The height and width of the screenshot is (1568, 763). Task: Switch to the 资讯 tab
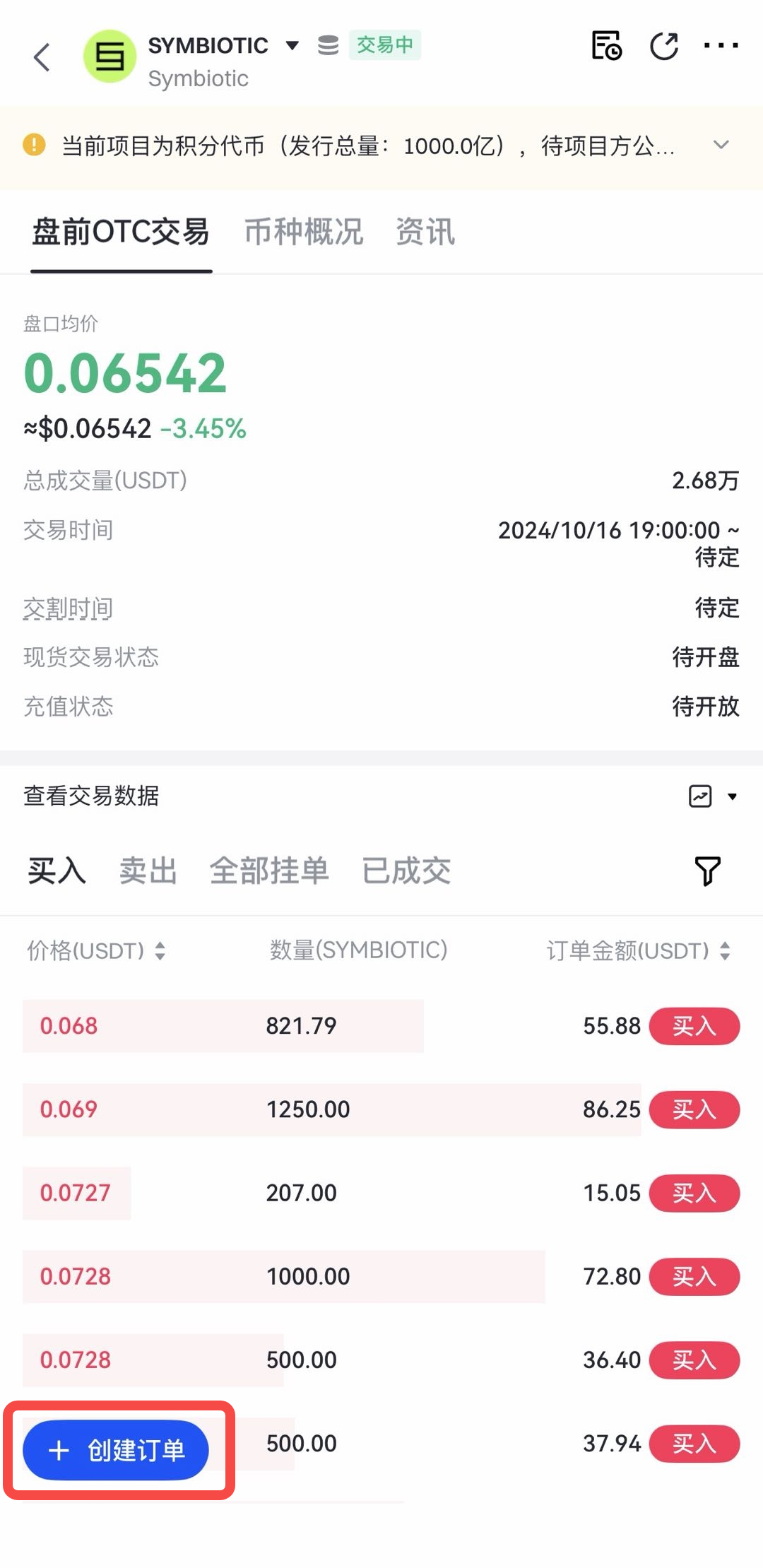click(x=425, y=232)
